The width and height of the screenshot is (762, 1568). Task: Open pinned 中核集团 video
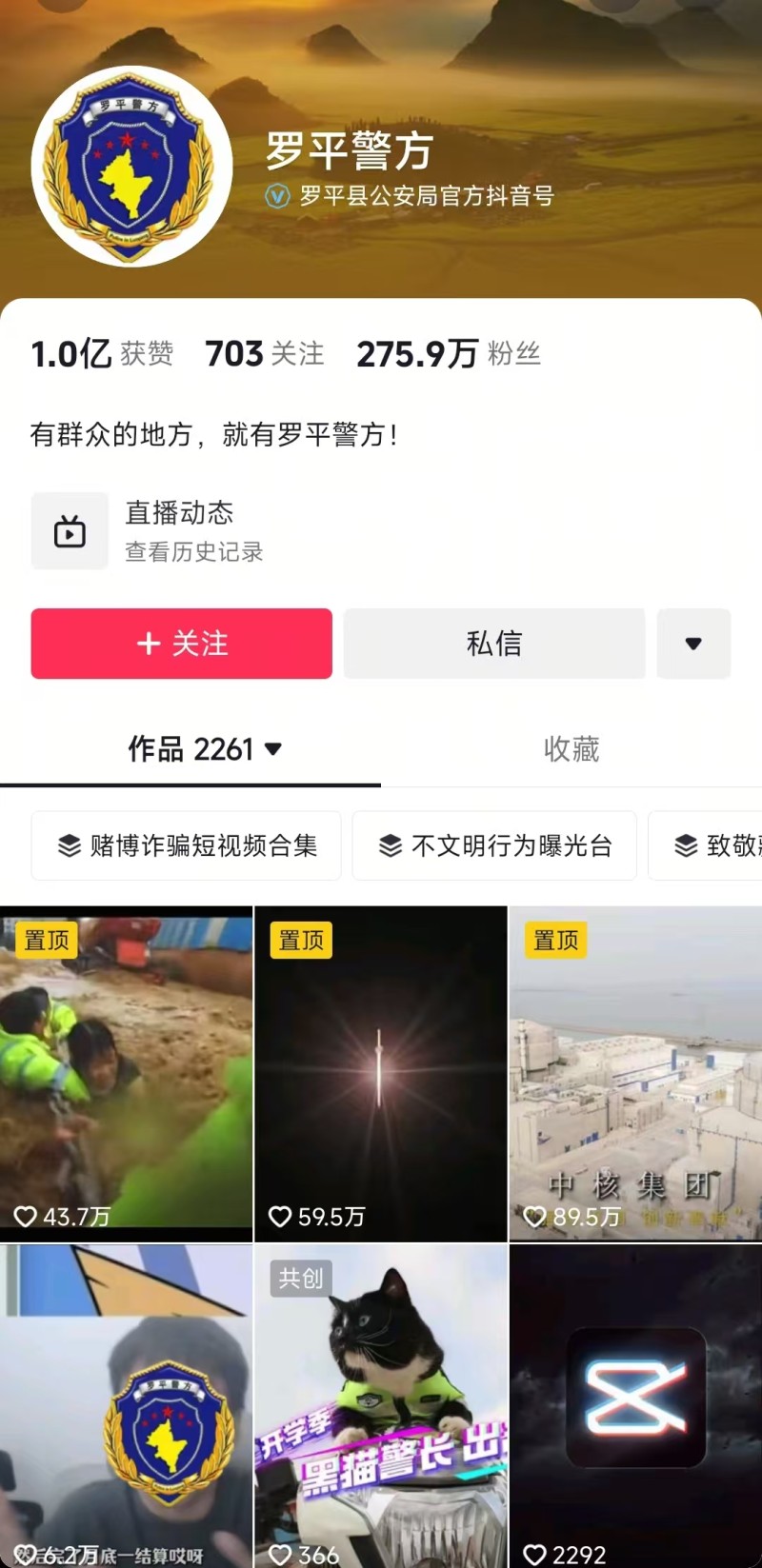click(x=635, y=1073)
